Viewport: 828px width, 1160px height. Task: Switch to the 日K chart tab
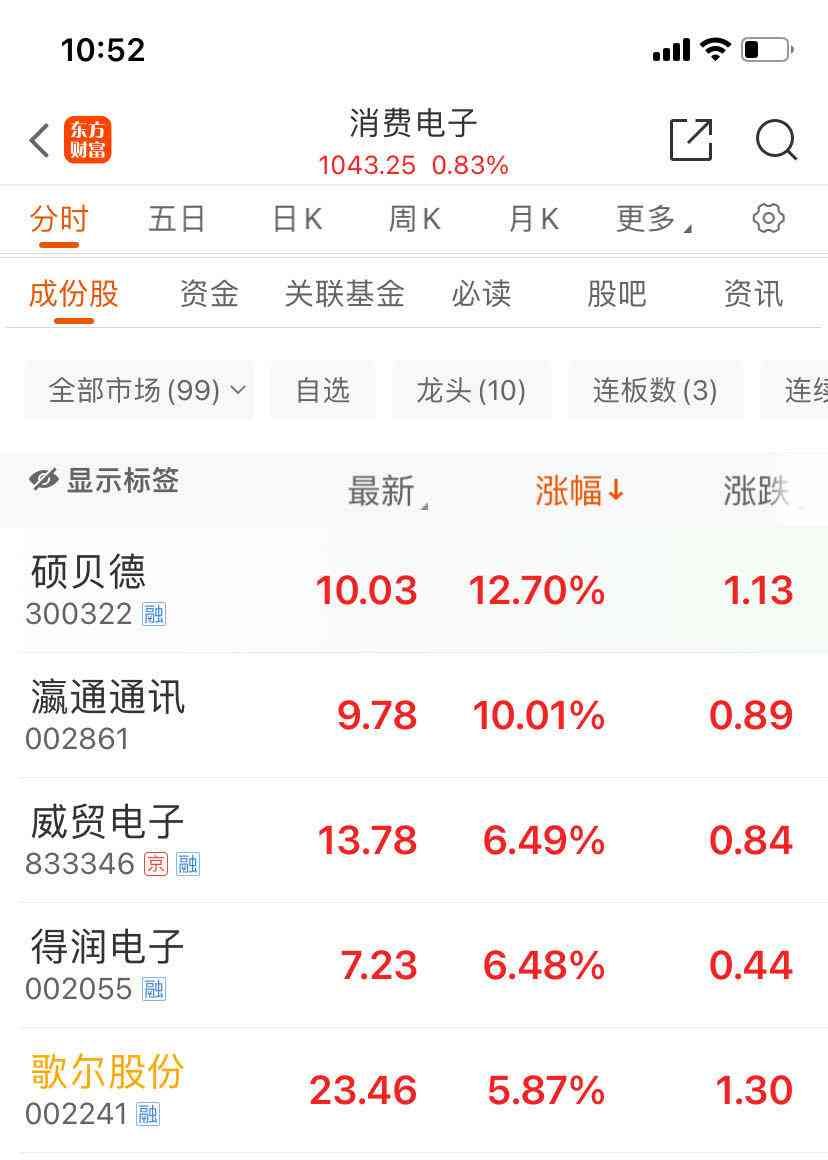(297, 218)
